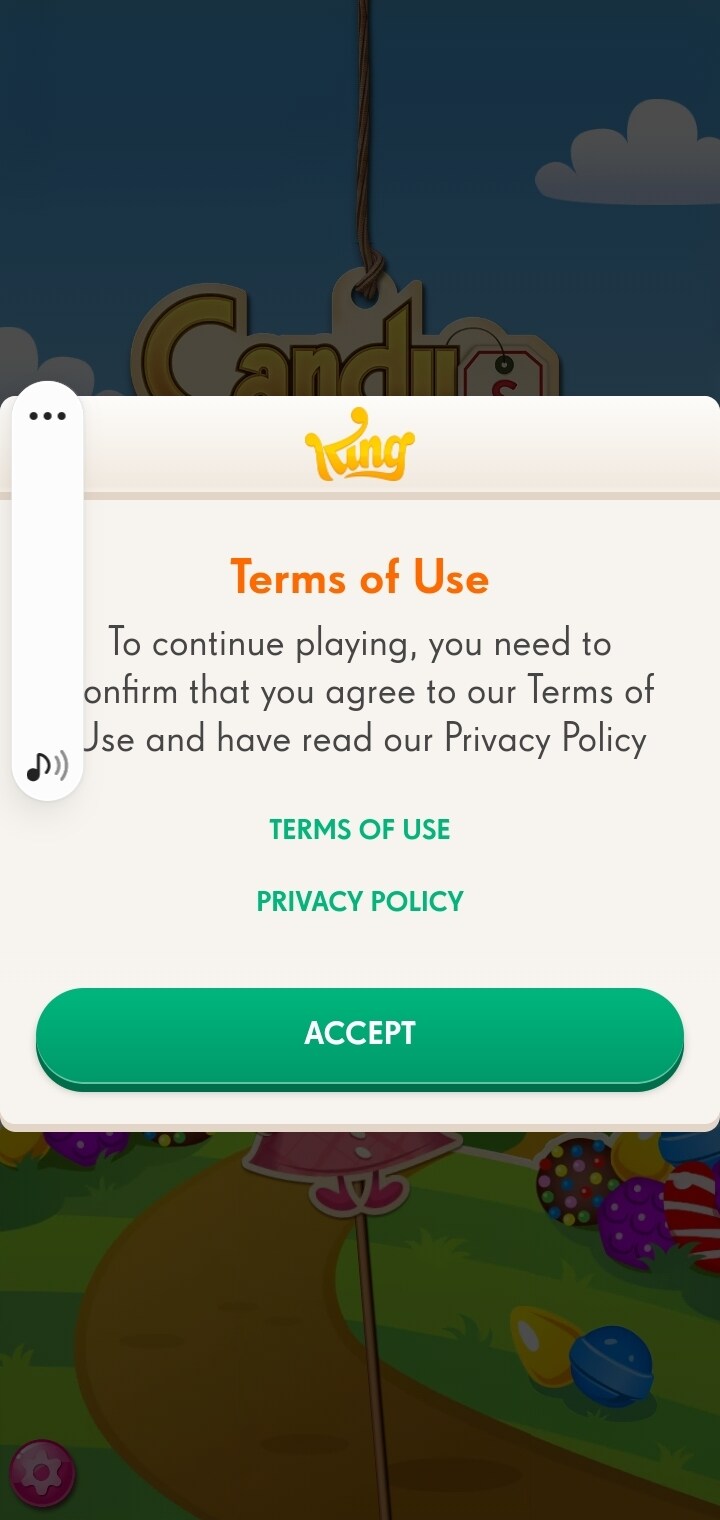This screenshot has width=720, height=1520.
Task: Open the three-dot floating menu
Action: [47, 416]
